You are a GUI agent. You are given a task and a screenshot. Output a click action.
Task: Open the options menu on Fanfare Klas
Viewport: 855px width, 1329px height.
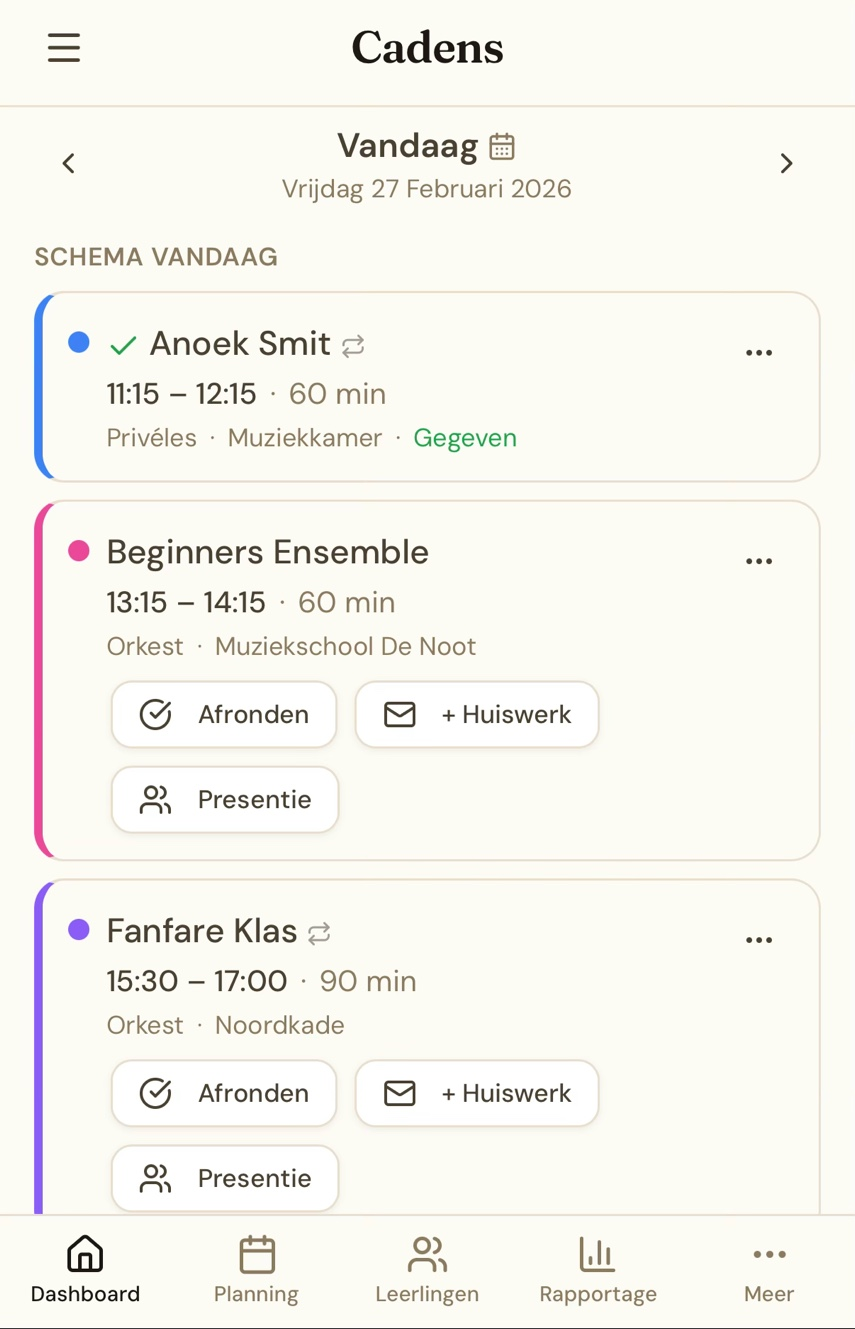(759, 939)
